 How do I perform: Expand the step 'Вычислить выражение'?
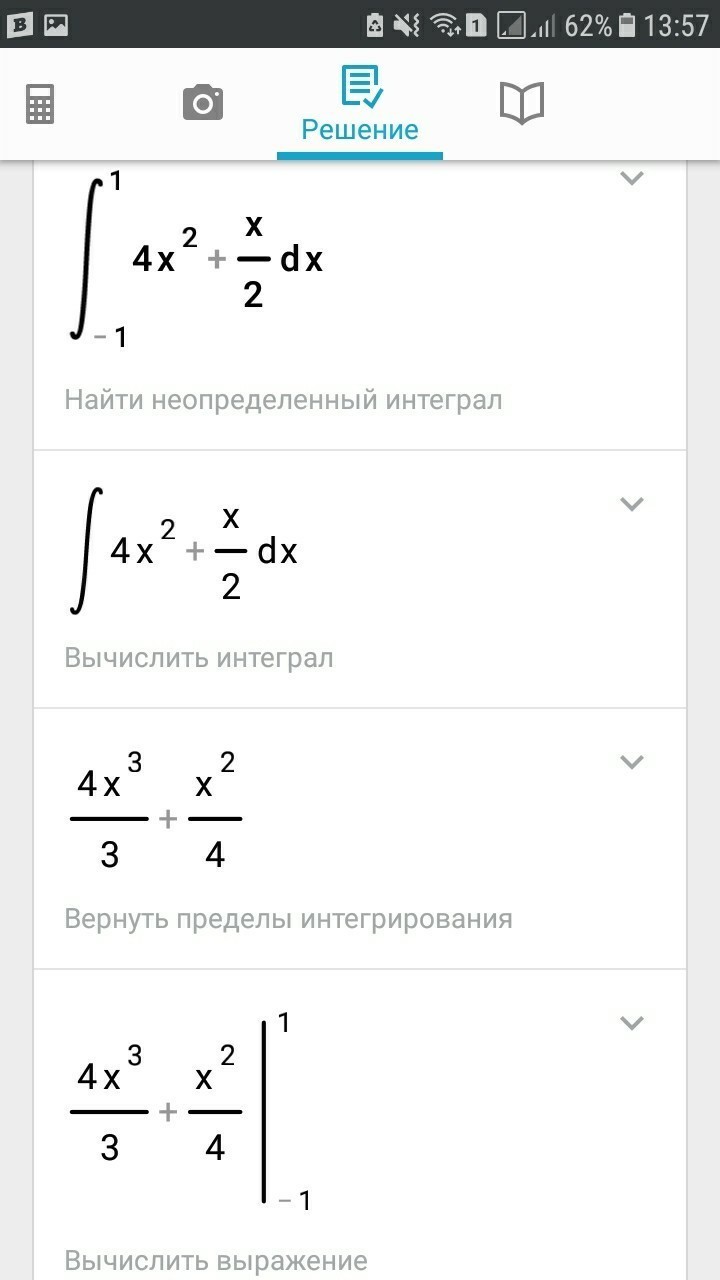tap(631, 1023)
